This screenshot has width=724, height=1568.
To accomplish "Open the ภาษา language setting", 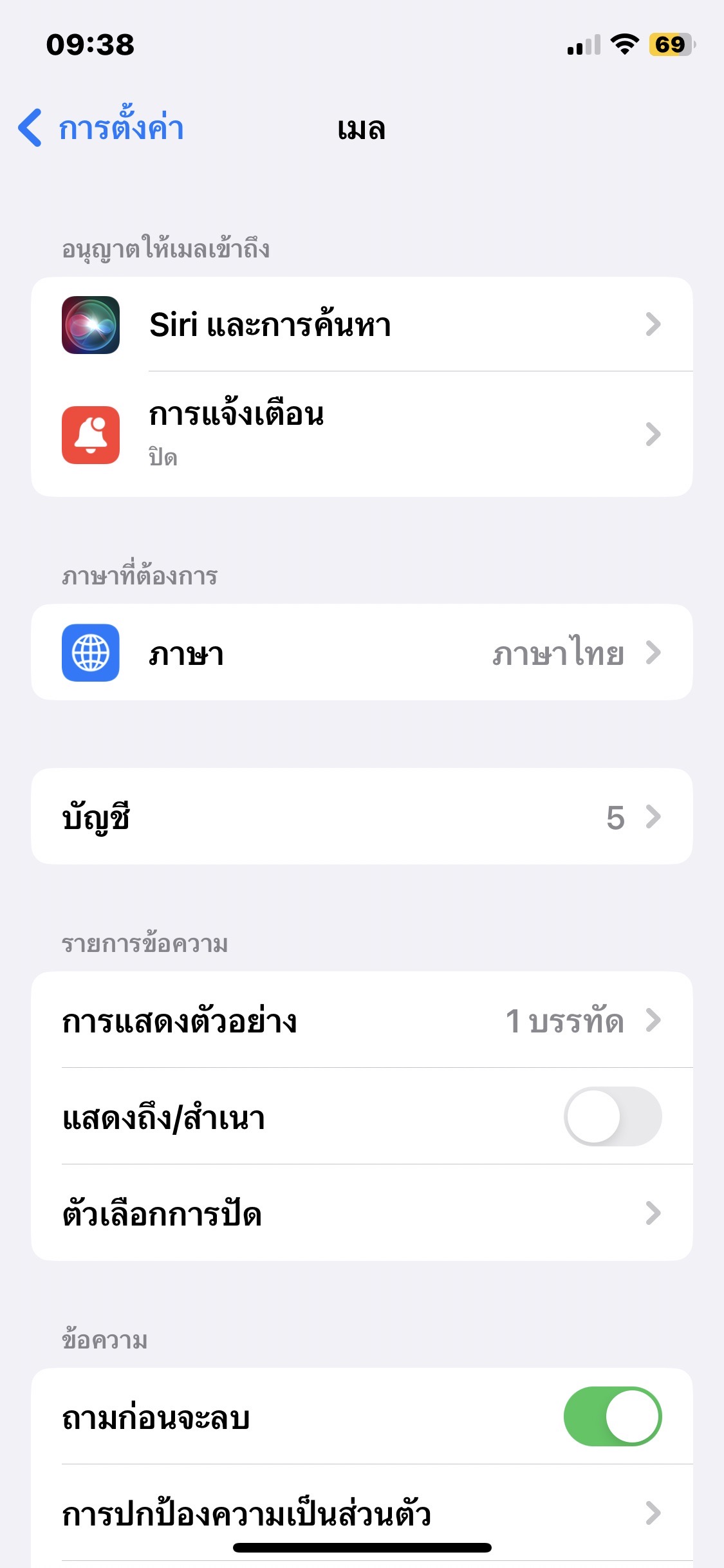I will tap(362, 652).
